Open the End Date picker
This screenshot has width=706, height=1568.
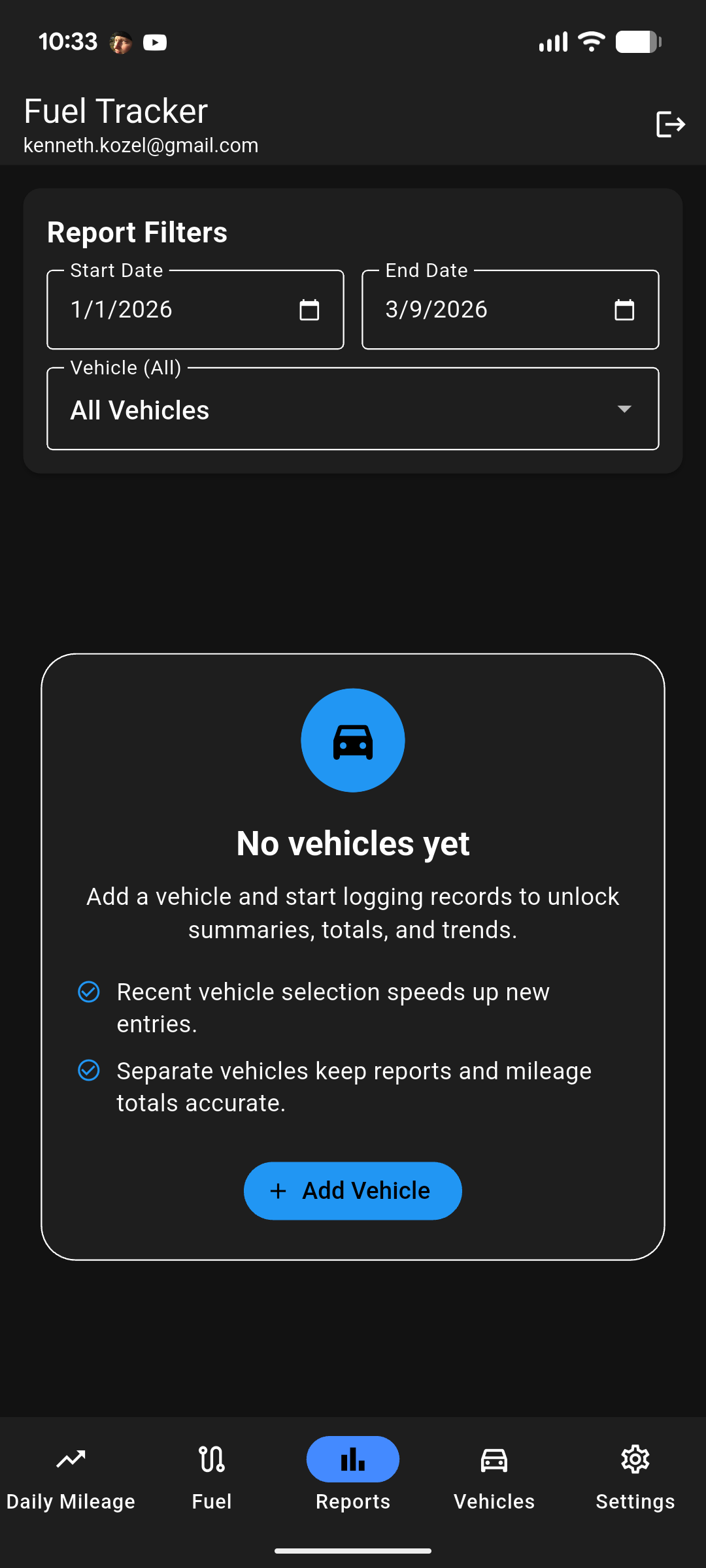tap(510, 310)
